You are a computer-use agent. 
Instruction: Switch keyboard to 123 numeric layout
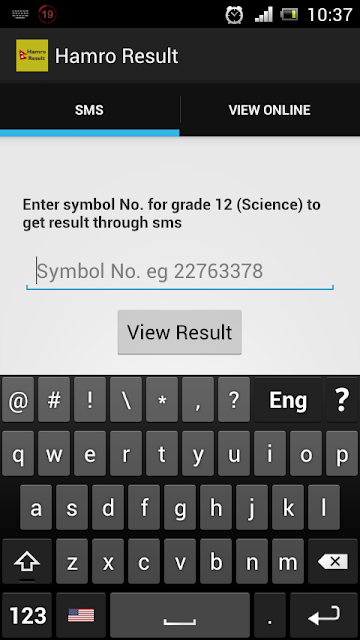(x=27, y=616)
